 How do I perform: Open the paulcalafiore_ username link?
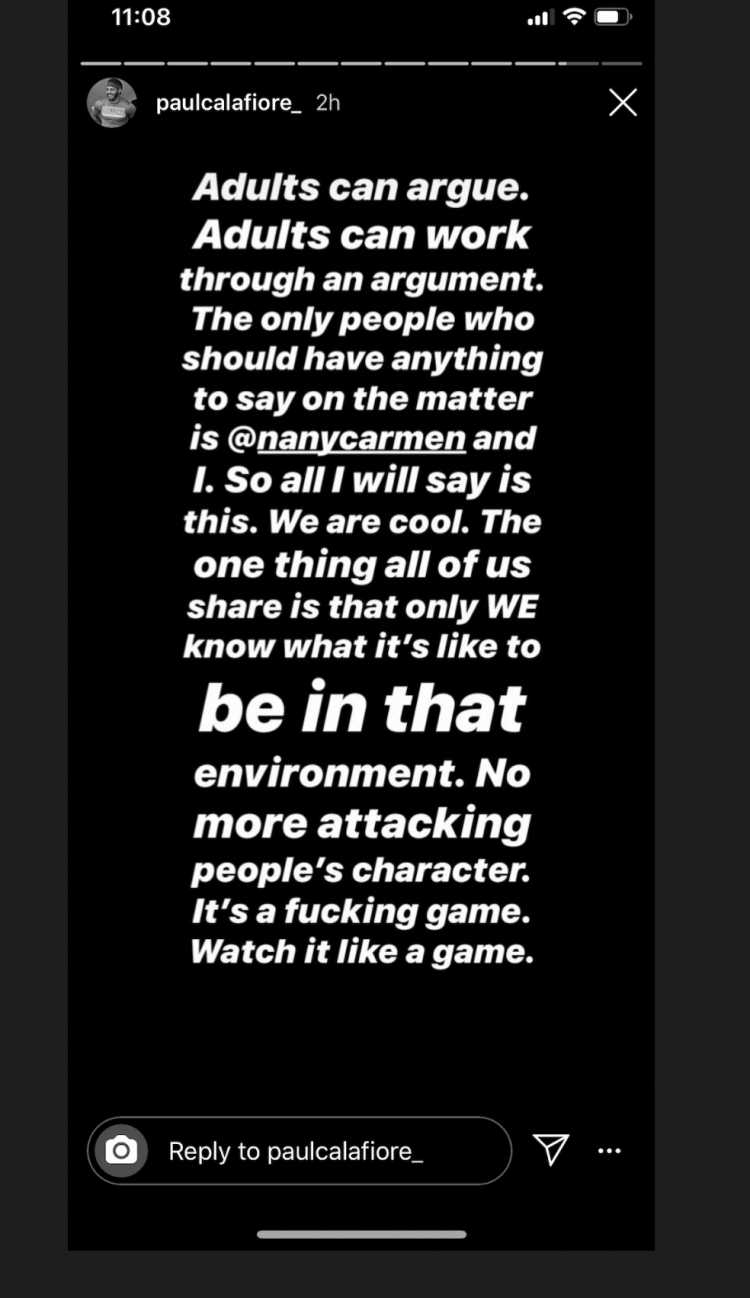coord(229,103)
